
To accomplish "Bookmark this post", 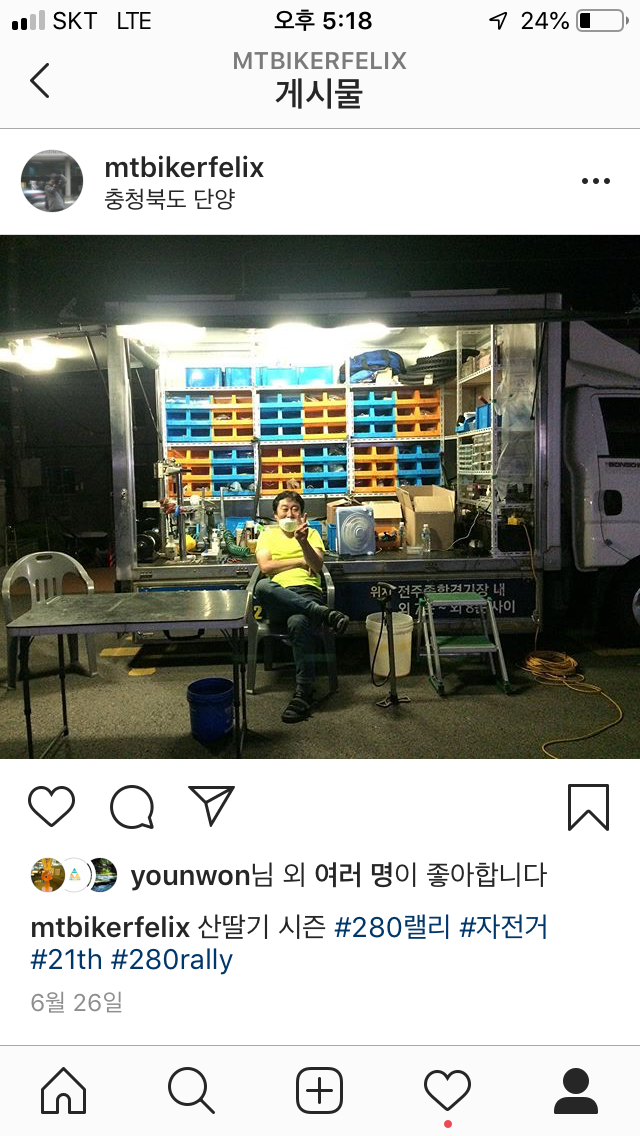I will point(588,806).
